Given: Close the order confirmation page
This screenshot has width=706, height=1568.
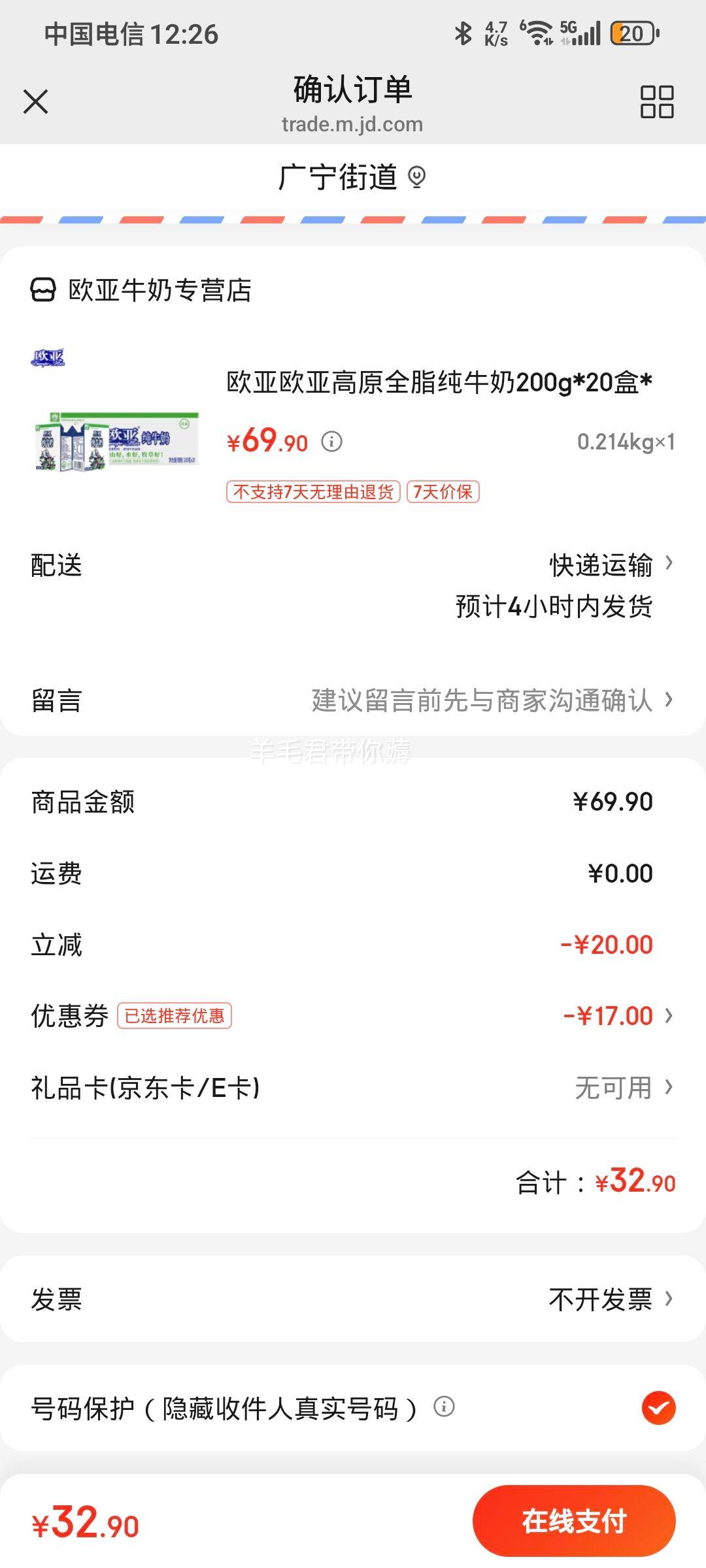Looking at the screenshot, I should click(35, 102).
